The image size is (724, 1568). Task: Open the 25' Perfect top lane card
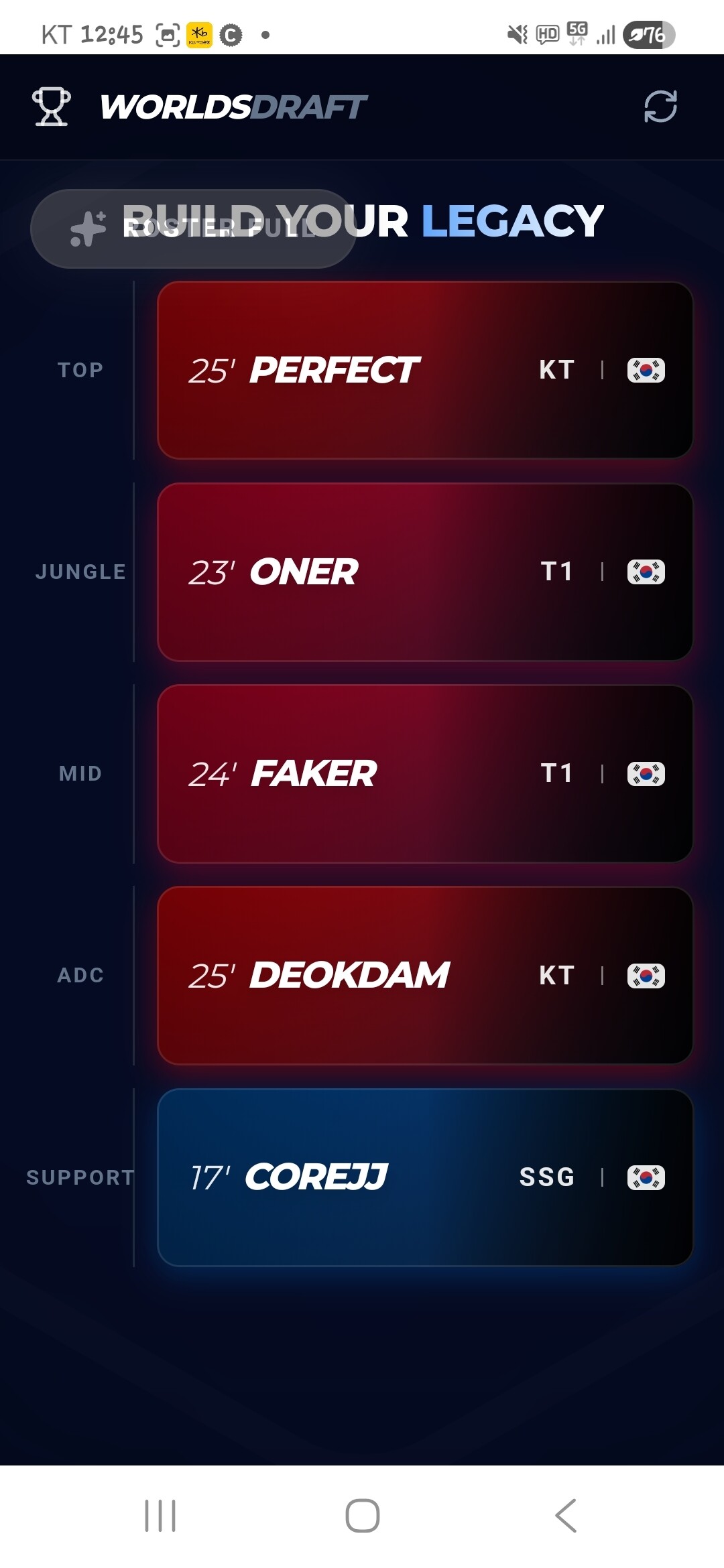coord(425,371)
